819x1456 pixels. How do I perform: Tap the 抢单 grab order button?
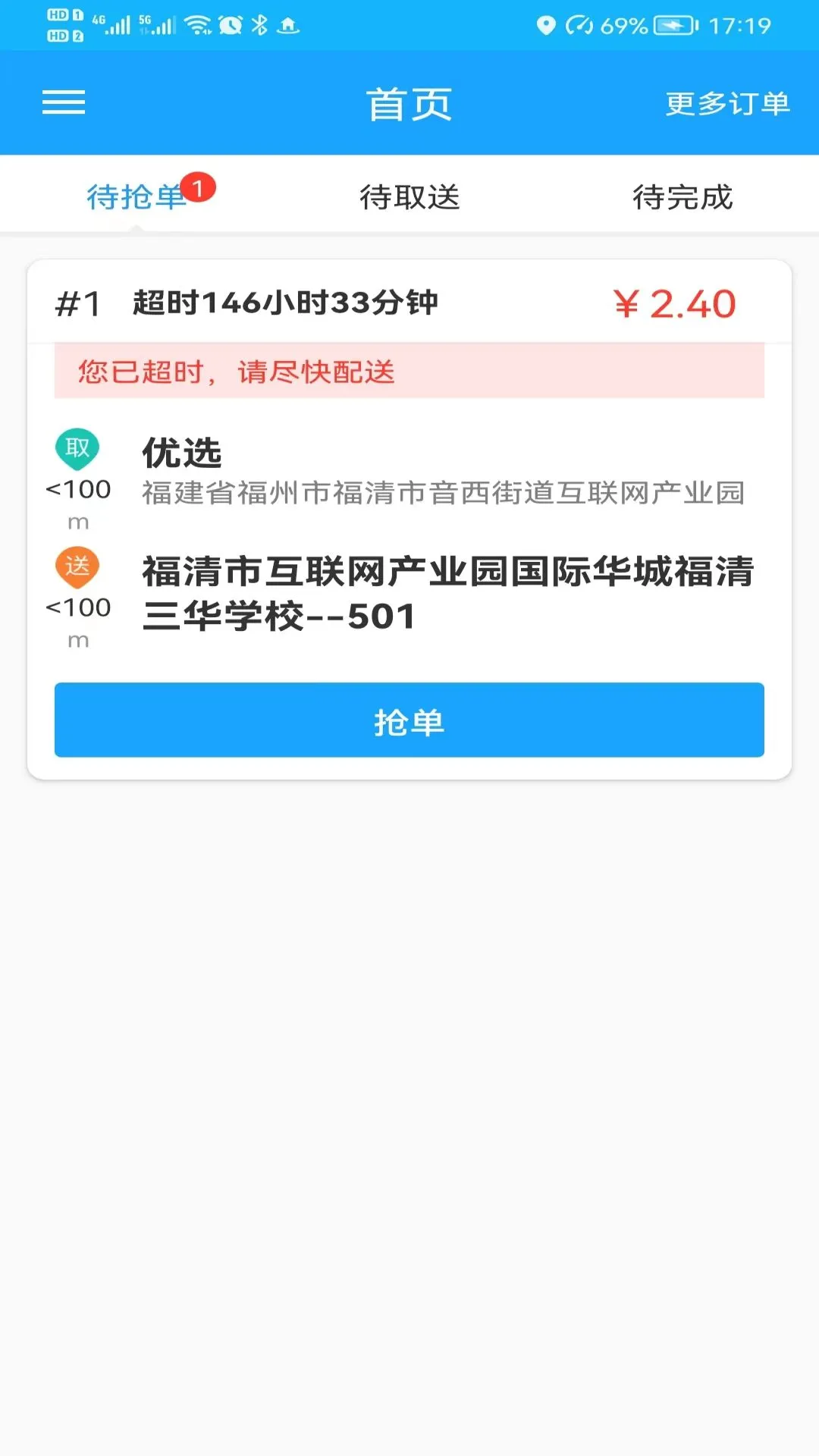click(409, 721)
